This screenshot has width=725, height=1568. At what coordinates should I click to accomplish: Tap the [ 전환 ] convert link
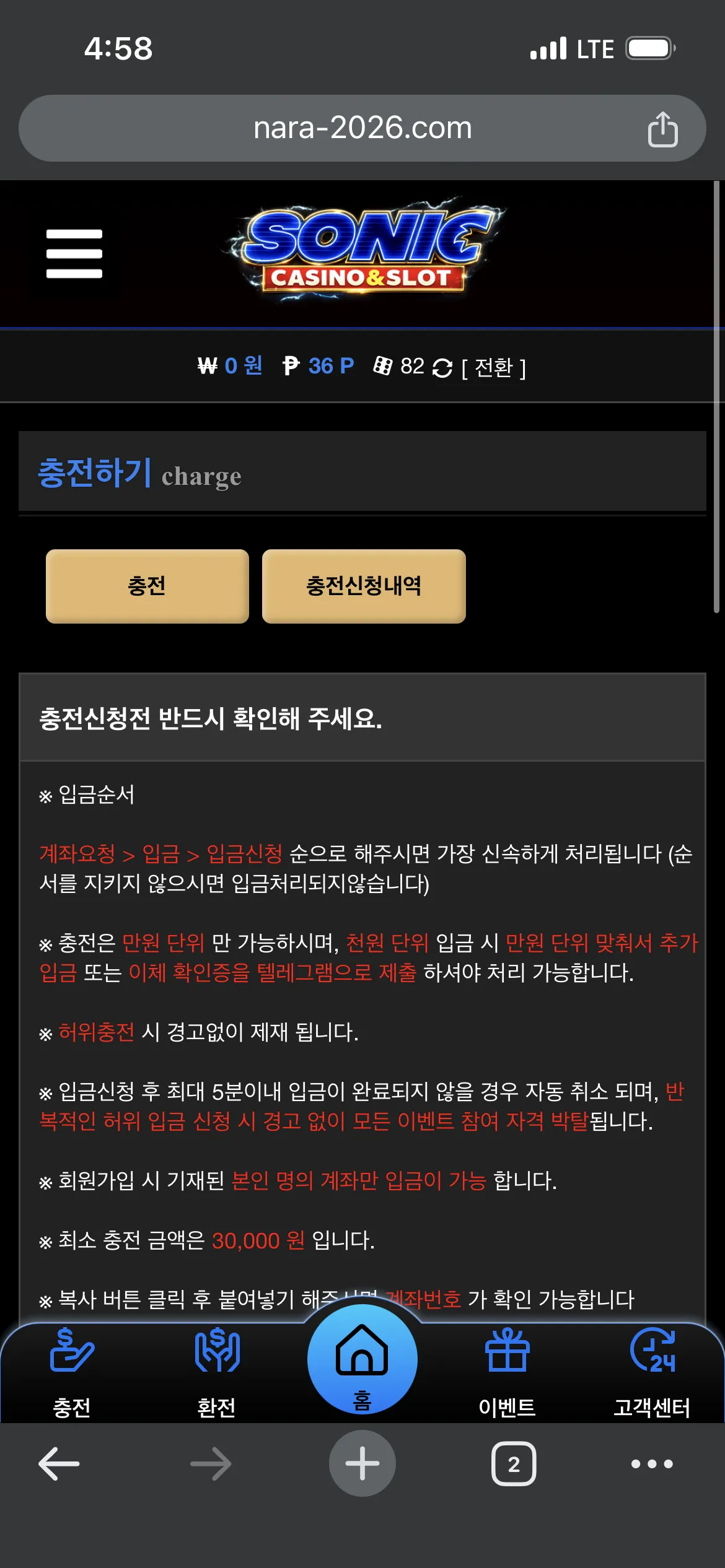tap(493, 368)
